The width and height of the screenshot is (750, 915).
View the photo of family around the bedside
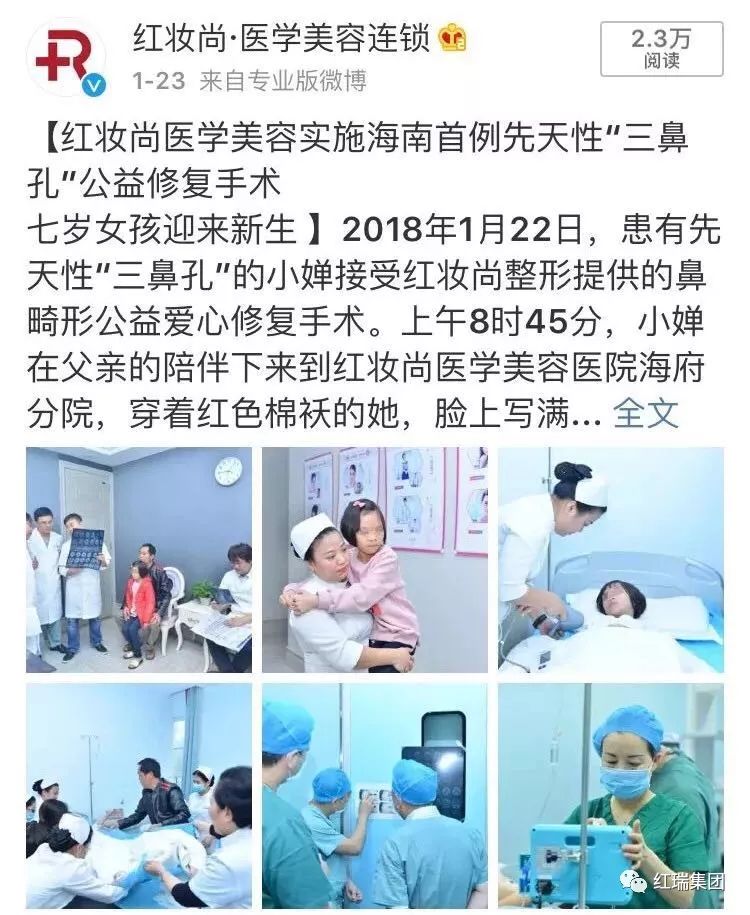coord(139,795)
